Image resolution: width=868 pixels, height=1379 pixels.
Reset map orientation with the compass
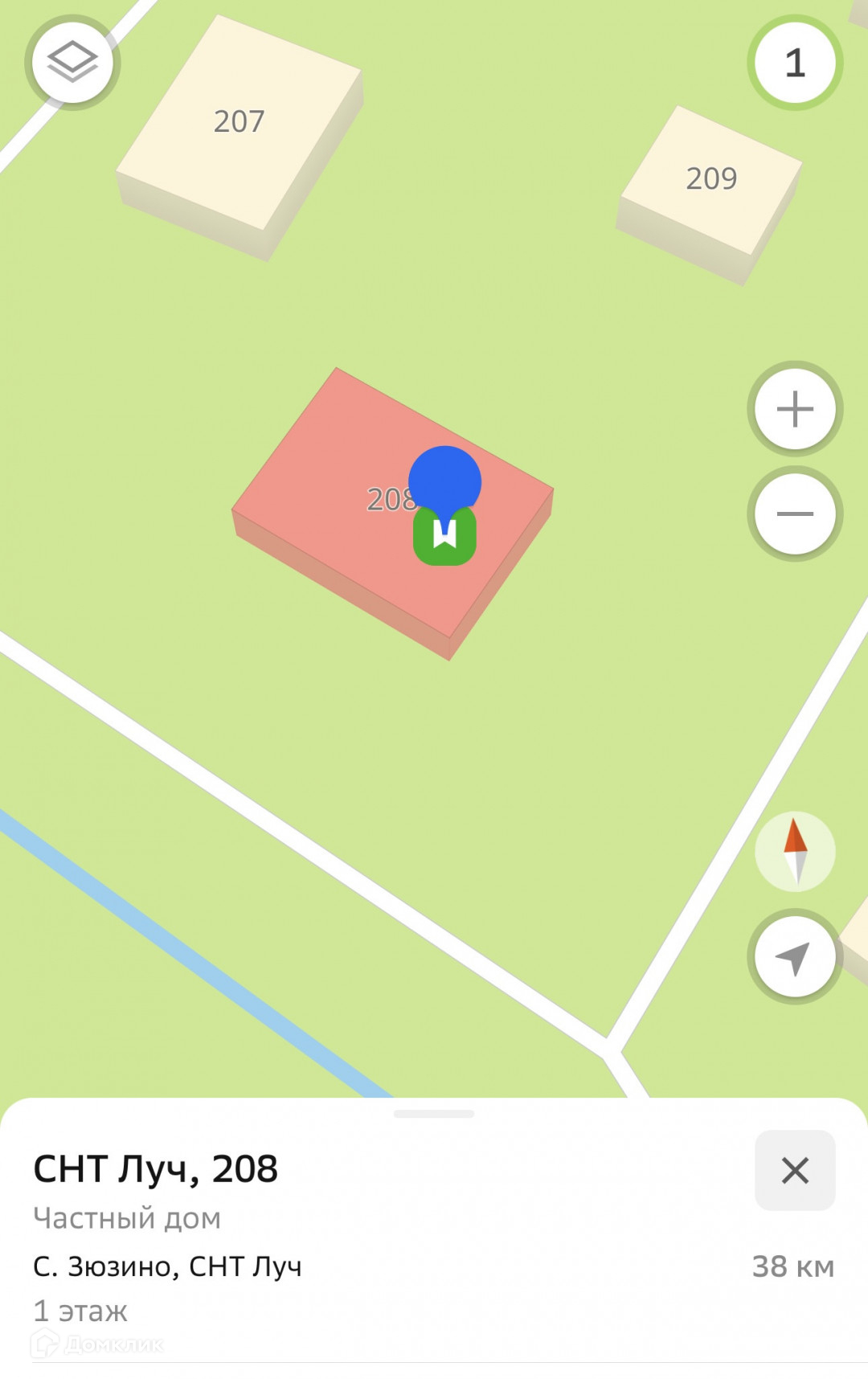795,852
